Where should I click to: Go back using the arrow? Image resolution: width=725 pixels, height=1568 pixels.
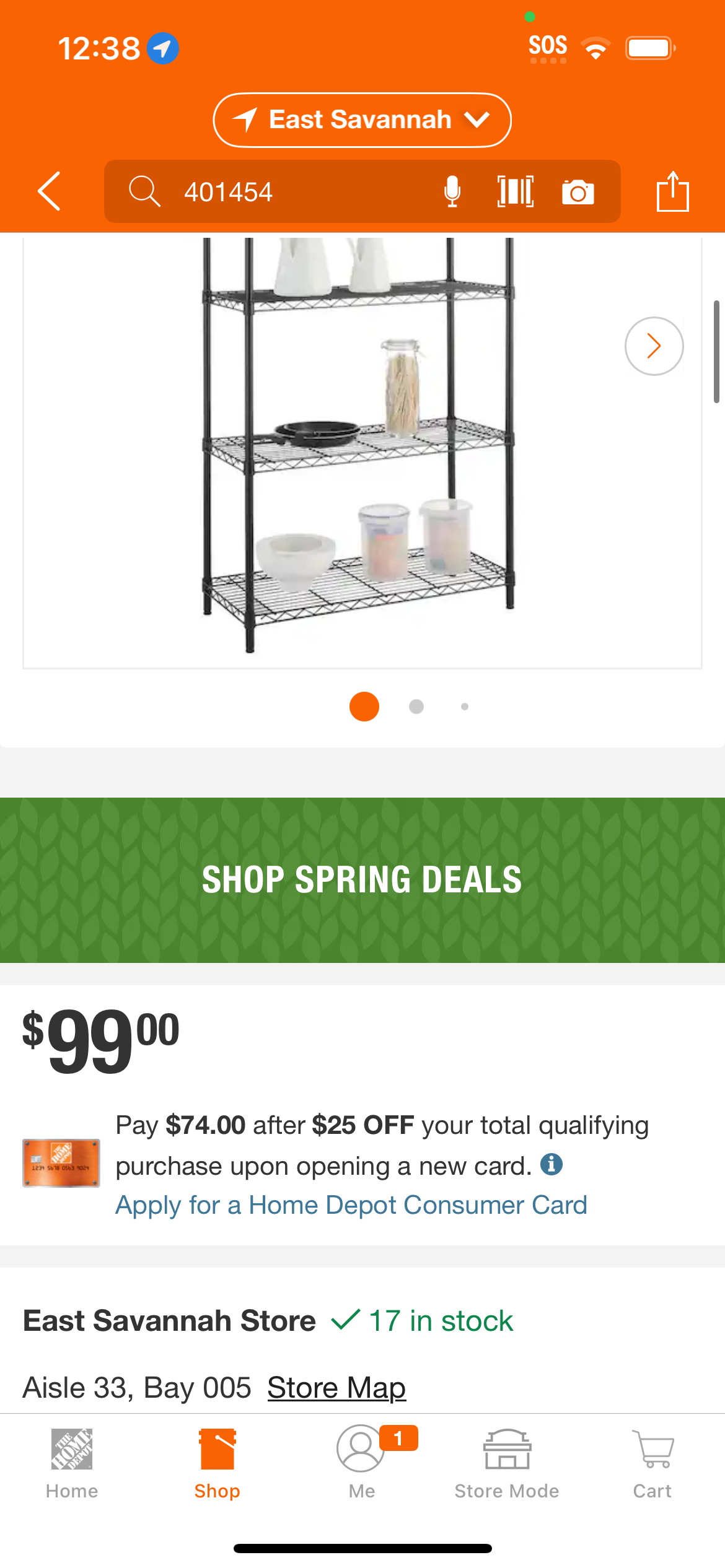[49, 191]
